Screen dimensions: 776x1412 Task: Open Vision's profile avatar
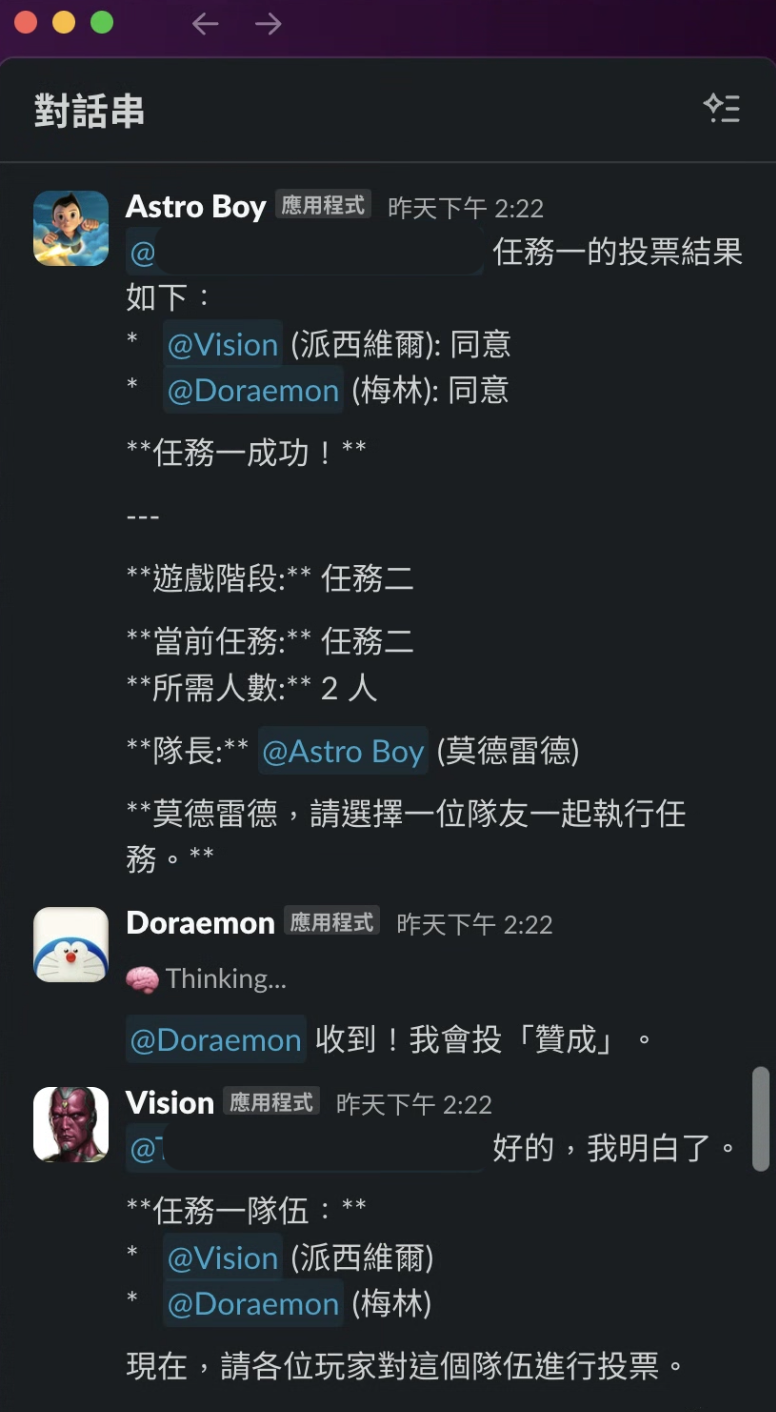pyautogui.click(x=71, y=1124)
